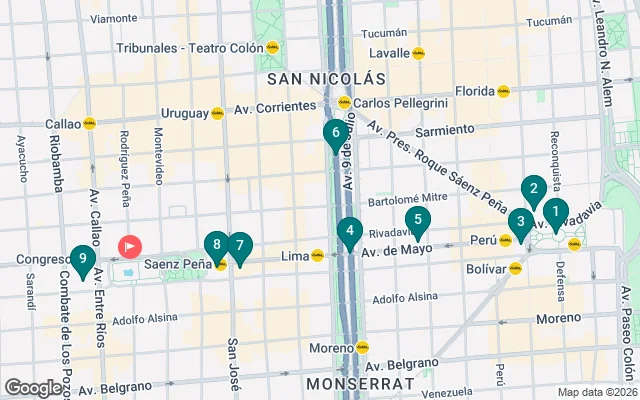Tap the red flag marker
Viewport: 640px width, 400px height.
130,246
